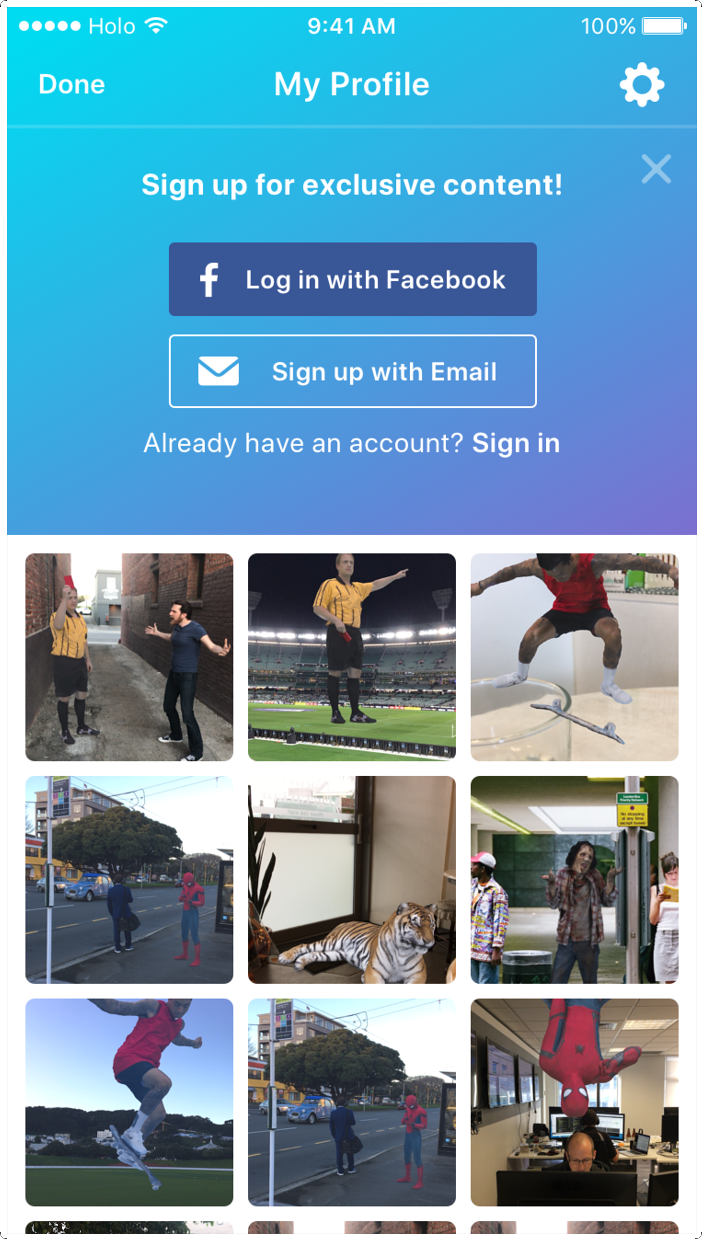Dismiss the sign up banner
The height and width of the screenshot is (1239, 702).
656,169
